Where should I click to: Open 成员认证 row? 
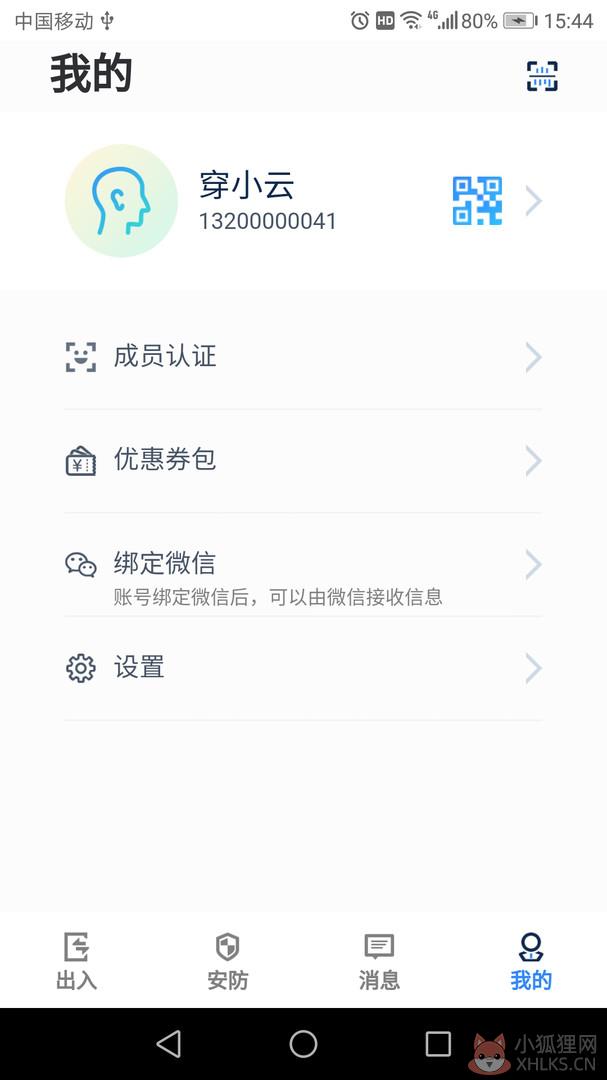(x=303, y=357)
